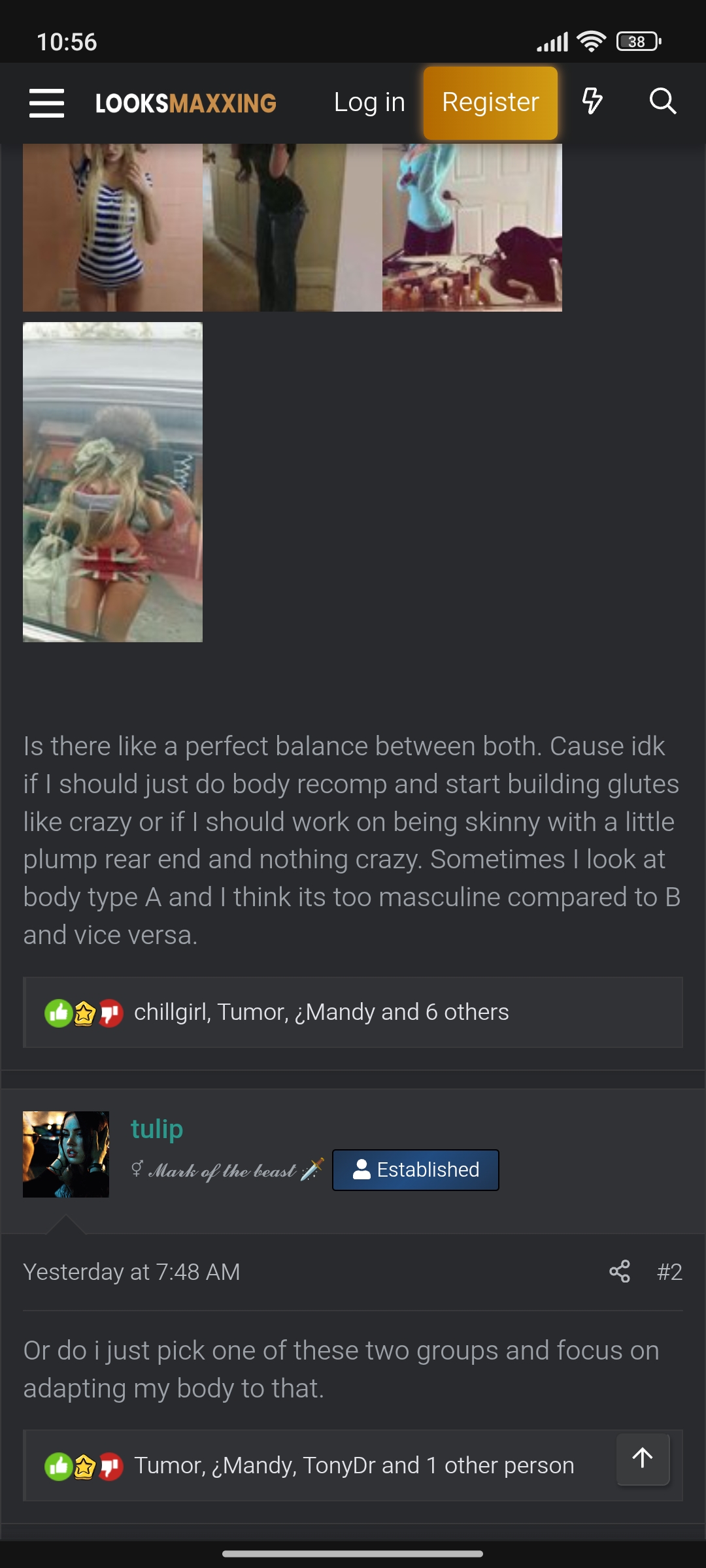
Task: Open the search icon
Action: [x=662, y=101]
